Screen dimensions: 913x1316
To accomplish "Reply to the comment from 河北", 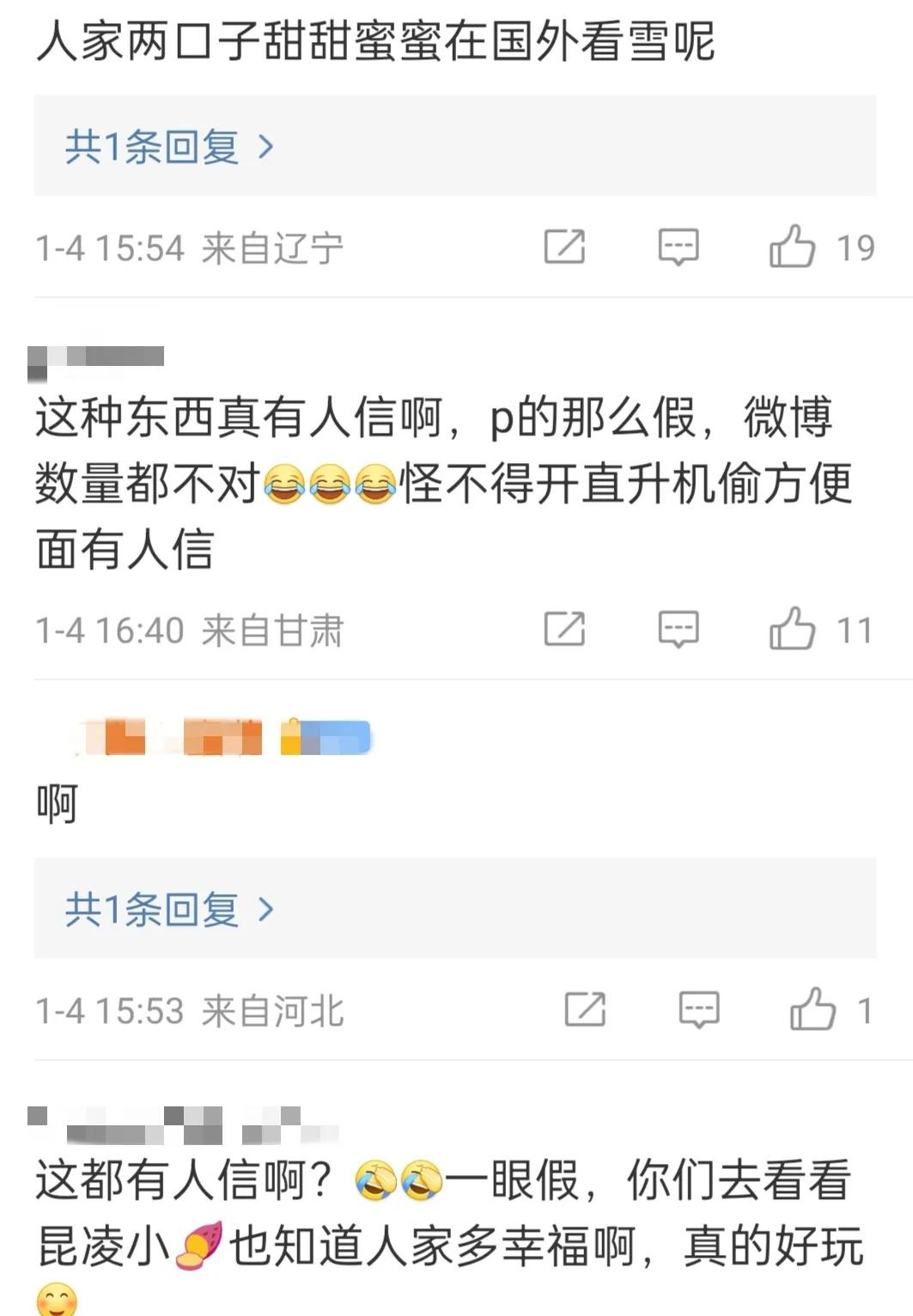I will click(x=698, y=1010).
